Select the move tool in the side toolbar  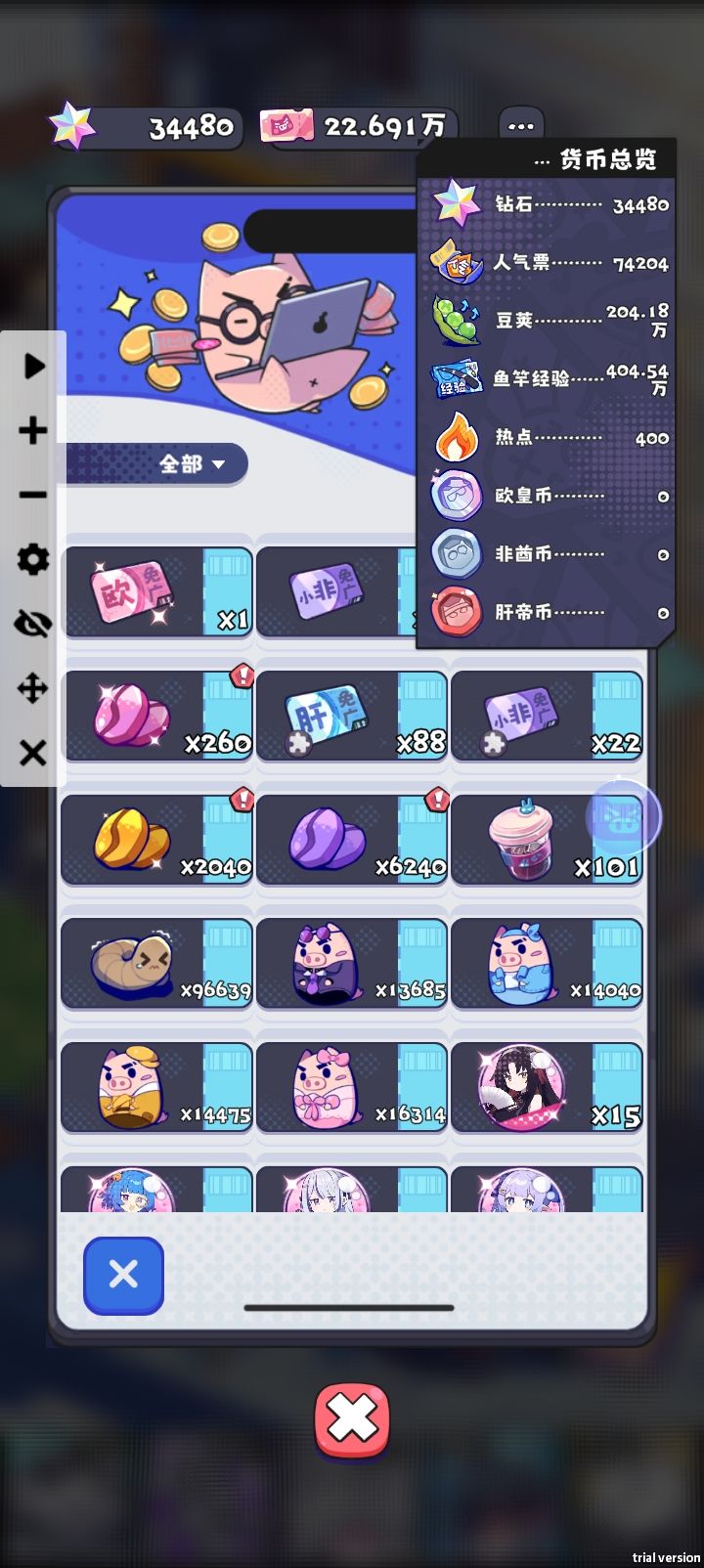(34, 689)
